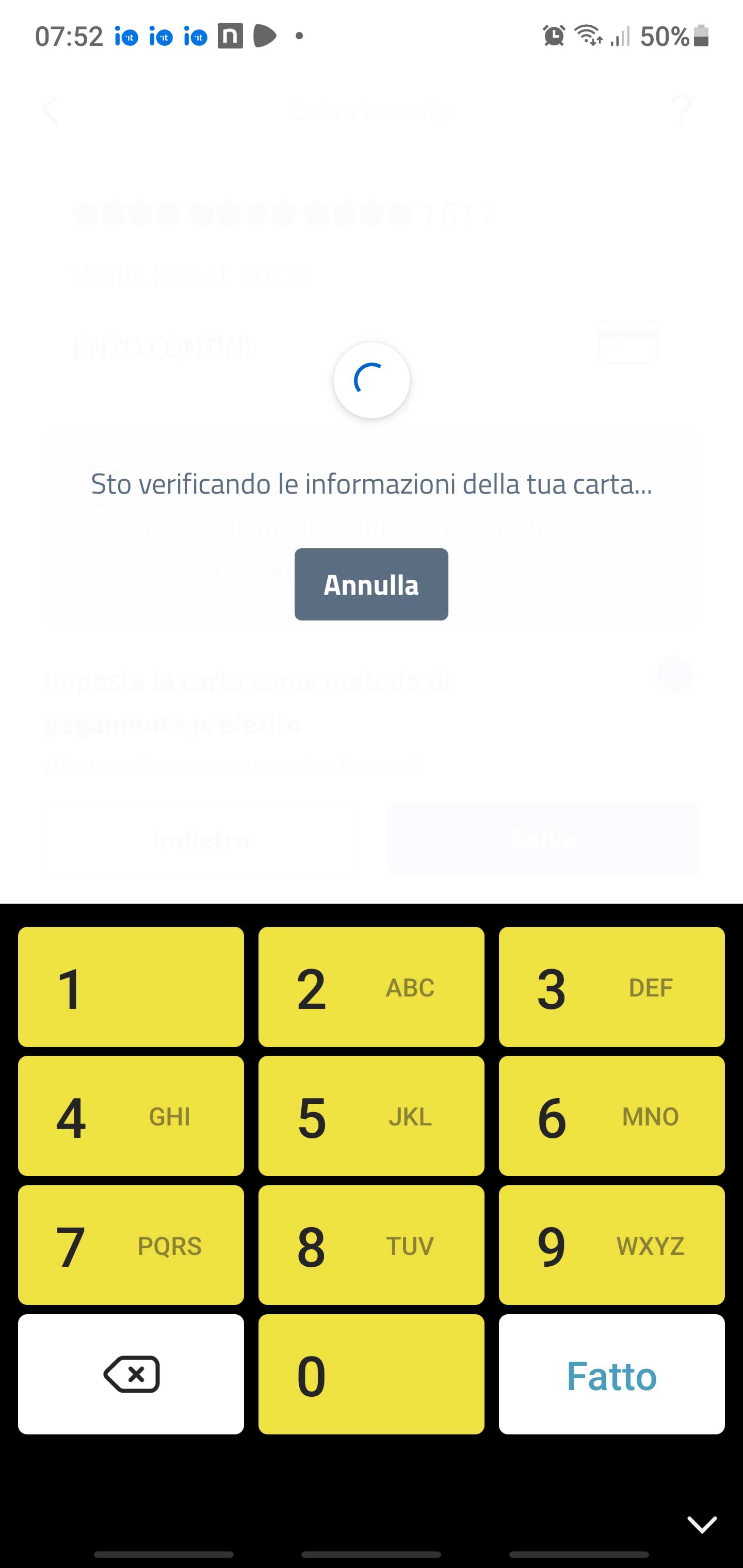Enter digit 1 on the keypad
The image size is (743, 1568).
[131, 987]
